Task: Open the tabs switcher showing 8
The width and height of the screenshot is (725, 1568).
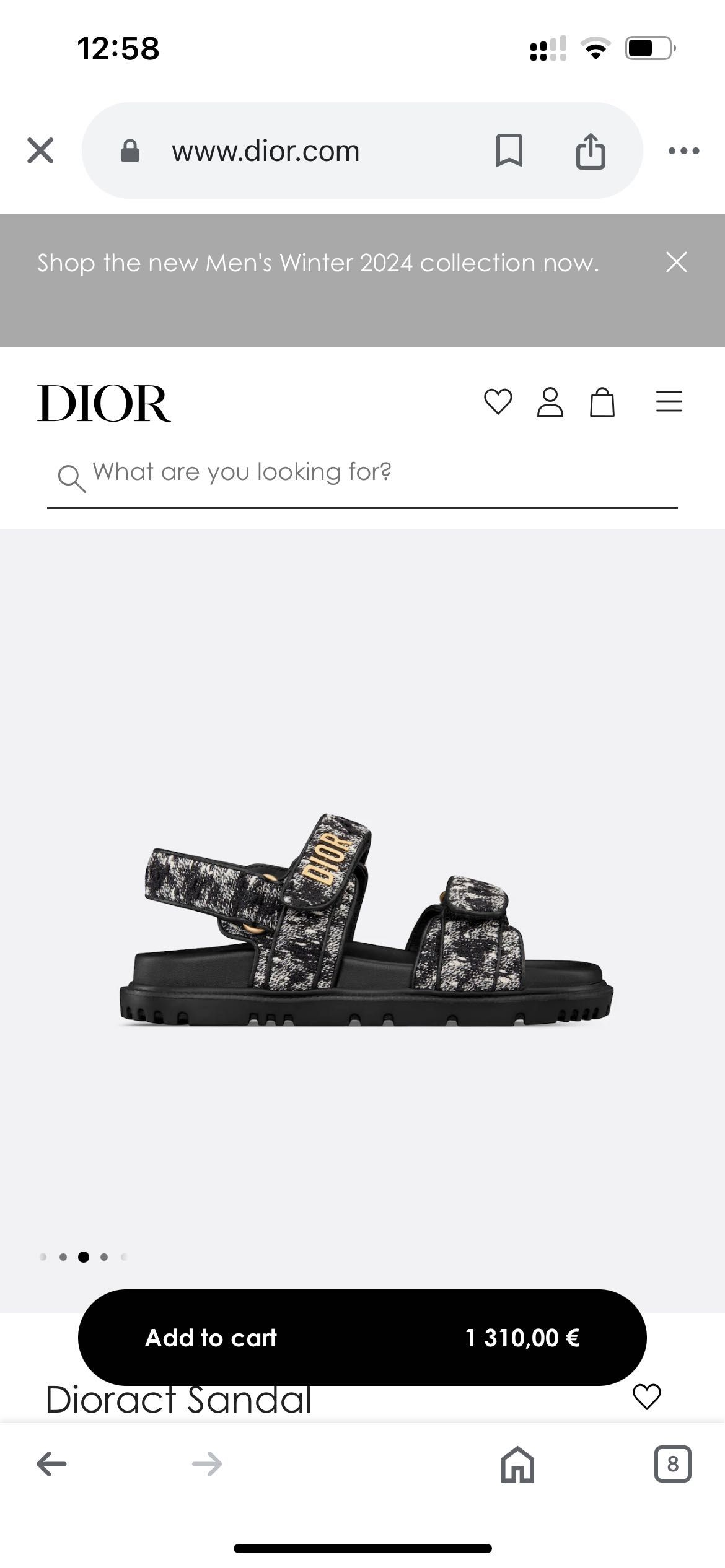Action: (672, 1464)
